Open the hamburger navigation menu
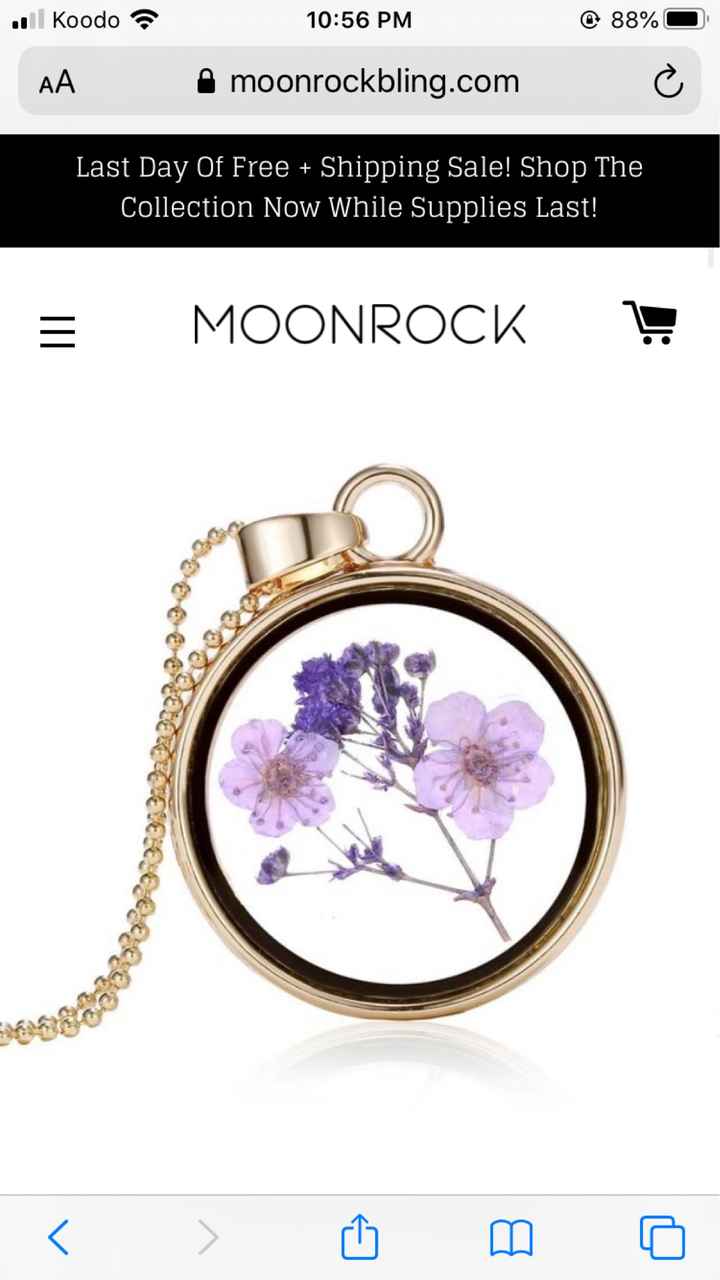 [x=57, y=331]
